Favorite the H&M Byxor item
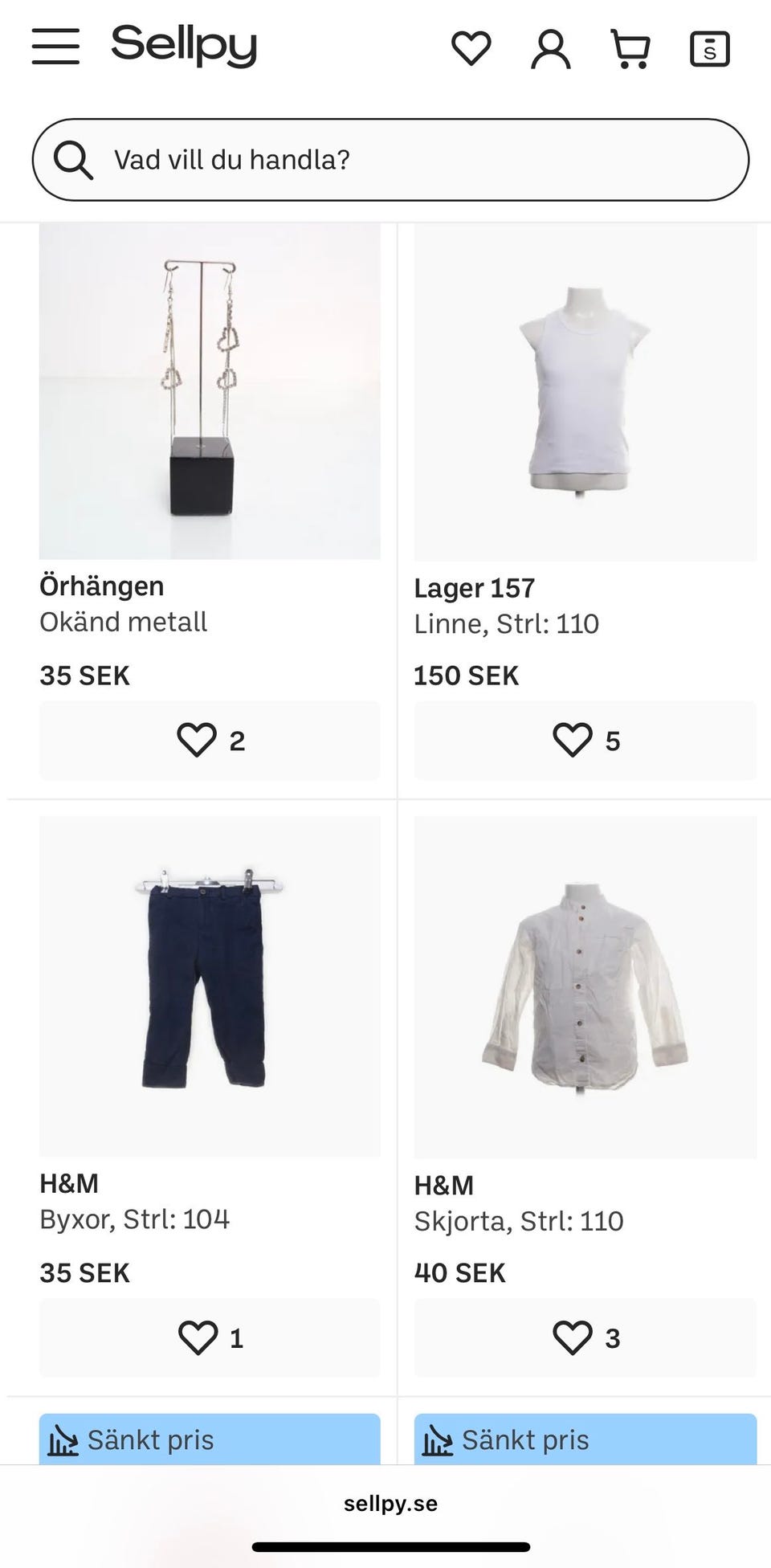Viewport: 771px width, 1568px height. coord(197,1337)
